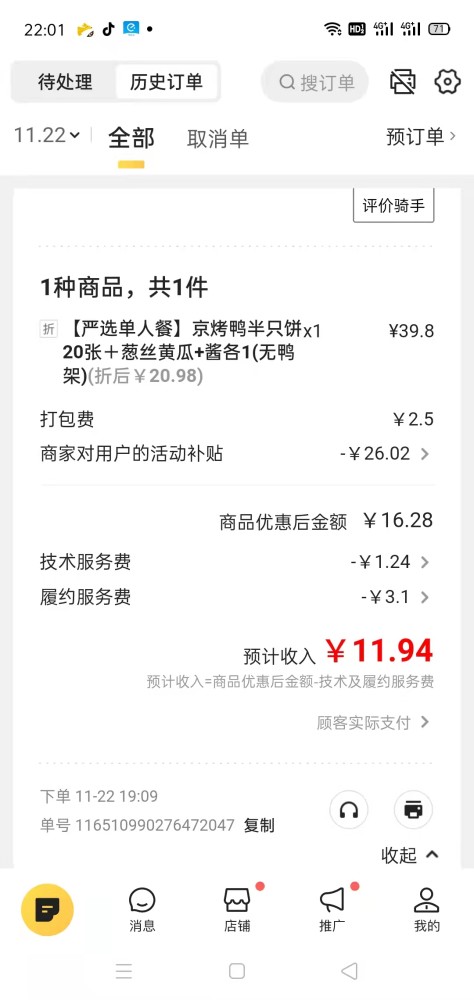This screenshot has height=1000, width=474.
Task: Select the 历史订单 history tab
Action: click(x=167, y=82)
